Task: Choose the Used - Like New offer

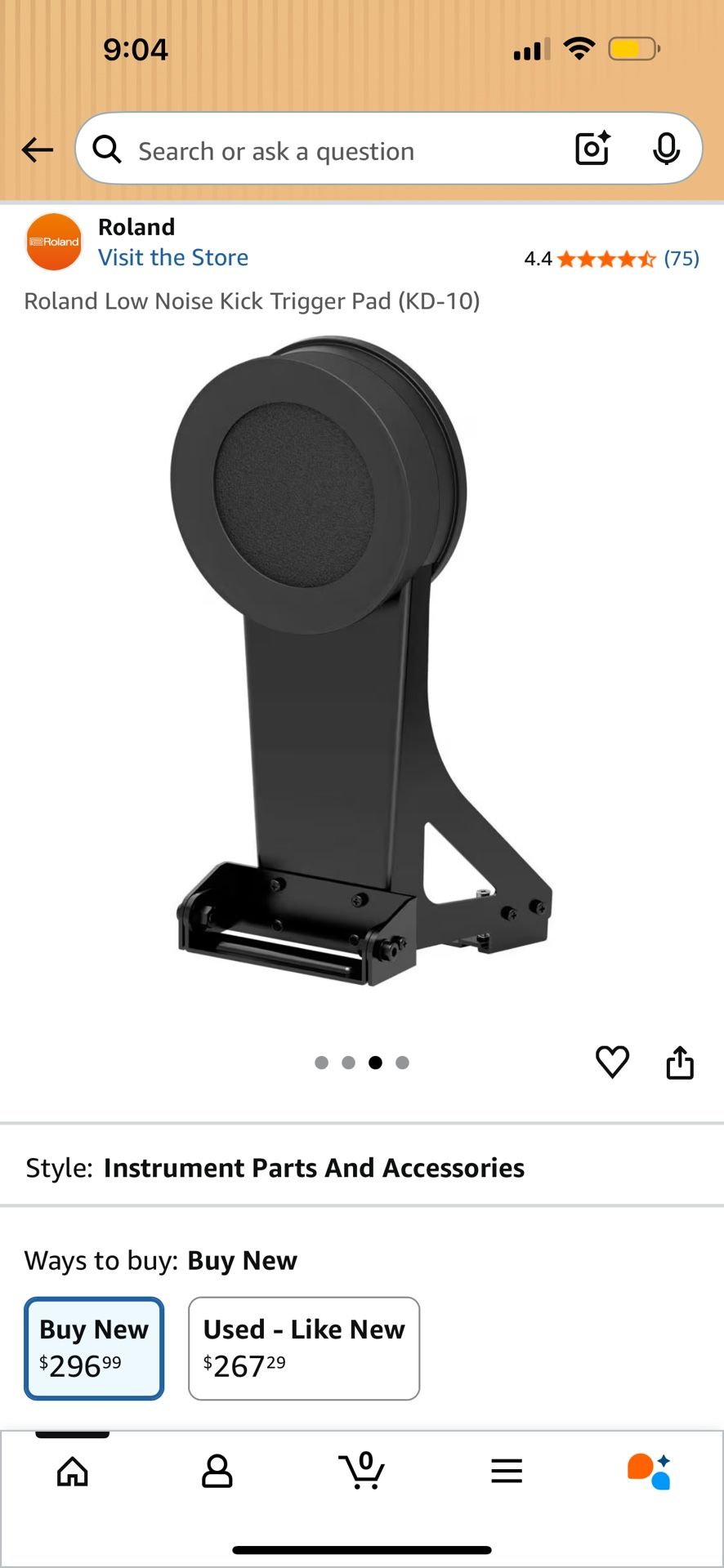Action: 304,1347
